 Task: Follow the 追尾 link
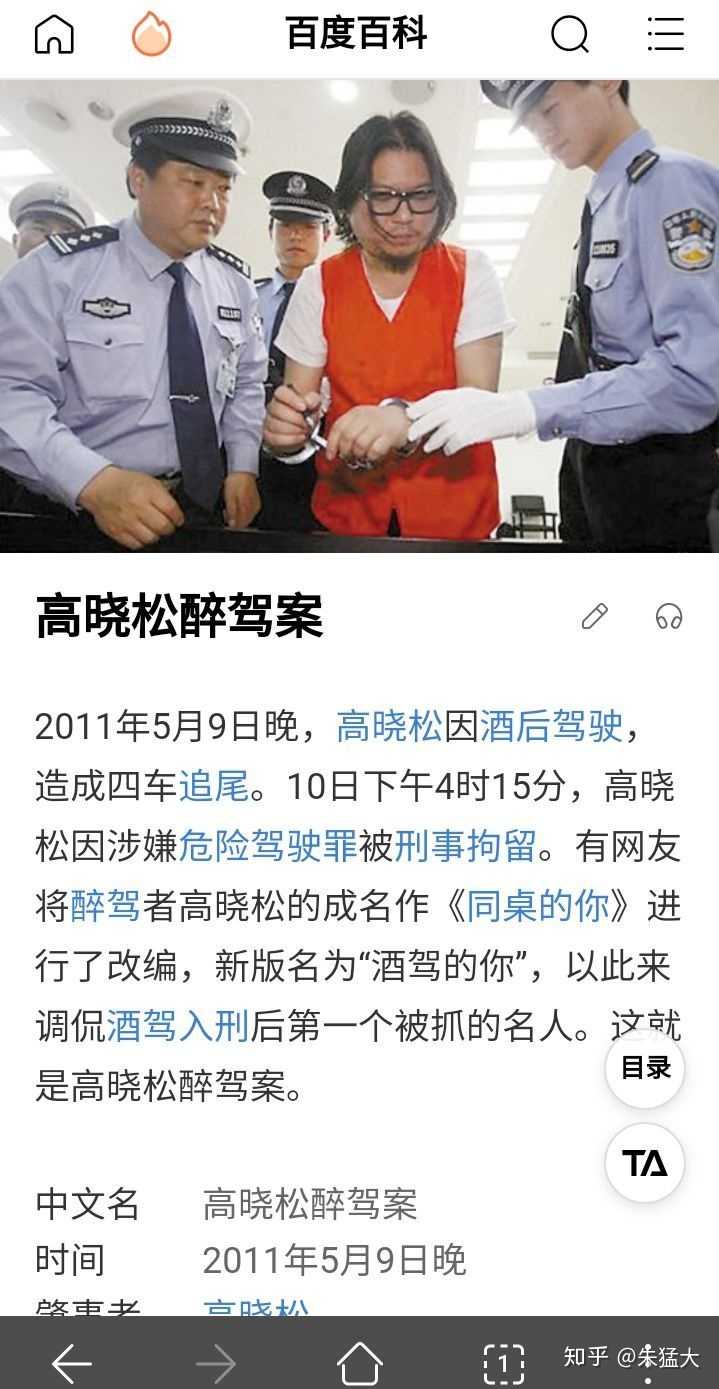pyautogui.click(x=213, y=786)
